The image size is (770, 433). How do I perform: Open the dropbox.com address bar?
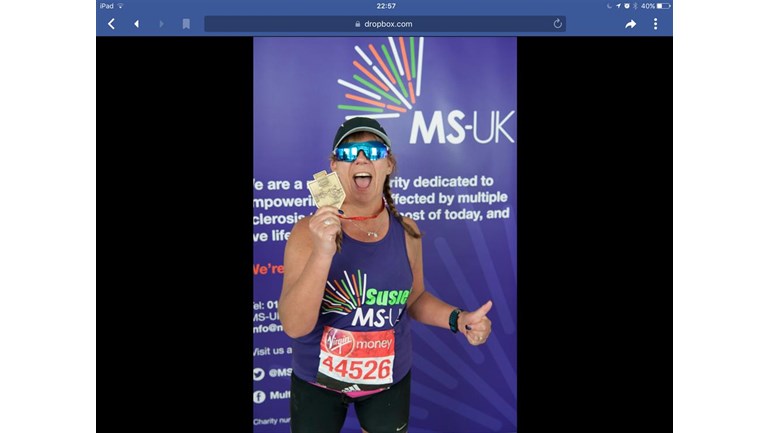pyautogui.click(x=384, y=24)
